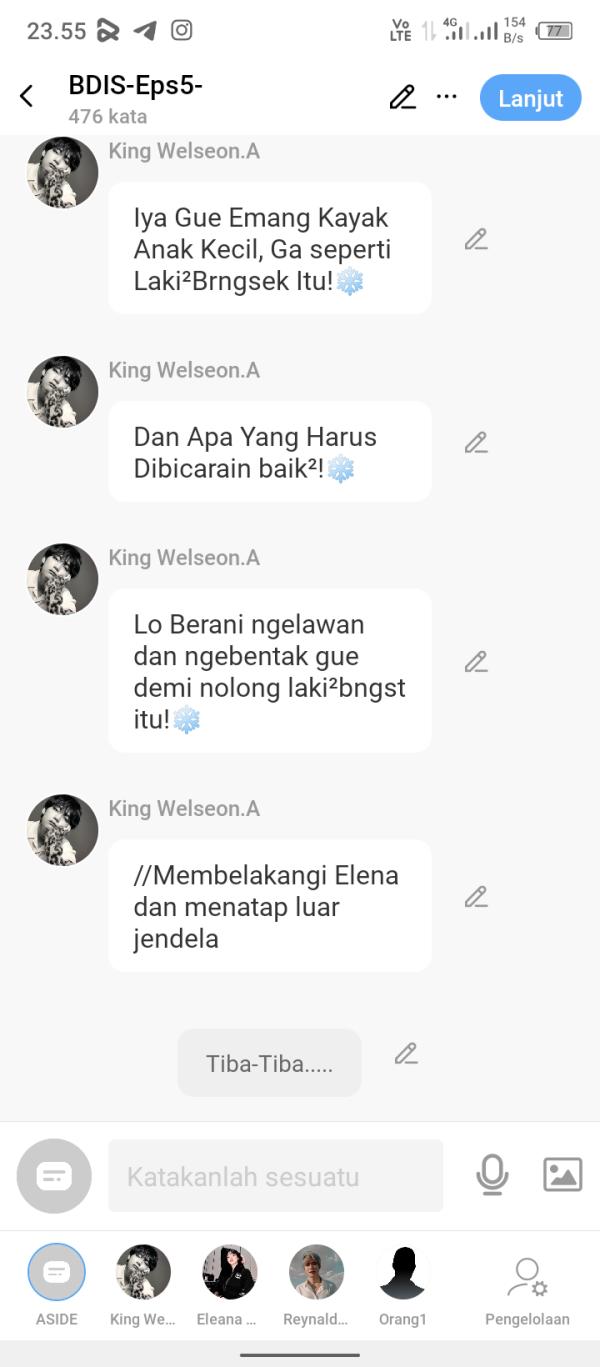Go back using the arrow
600x1367 pixels.
coord(27,96)
